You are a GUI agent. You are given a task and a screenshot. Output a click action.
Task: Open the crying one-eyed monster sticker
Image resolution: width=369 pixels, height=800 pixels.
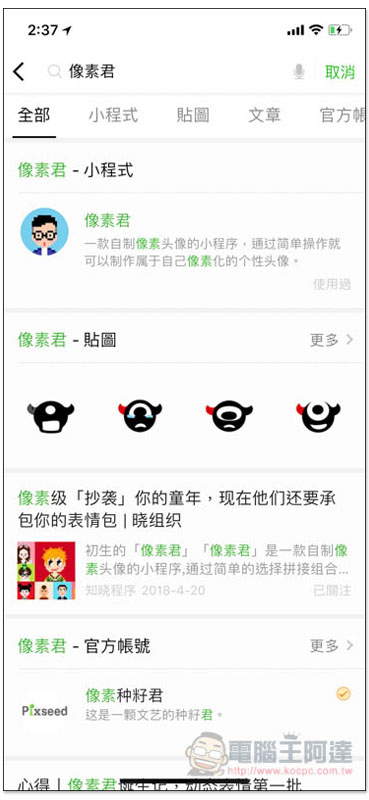pyautogui.click(x=140, y=416)
